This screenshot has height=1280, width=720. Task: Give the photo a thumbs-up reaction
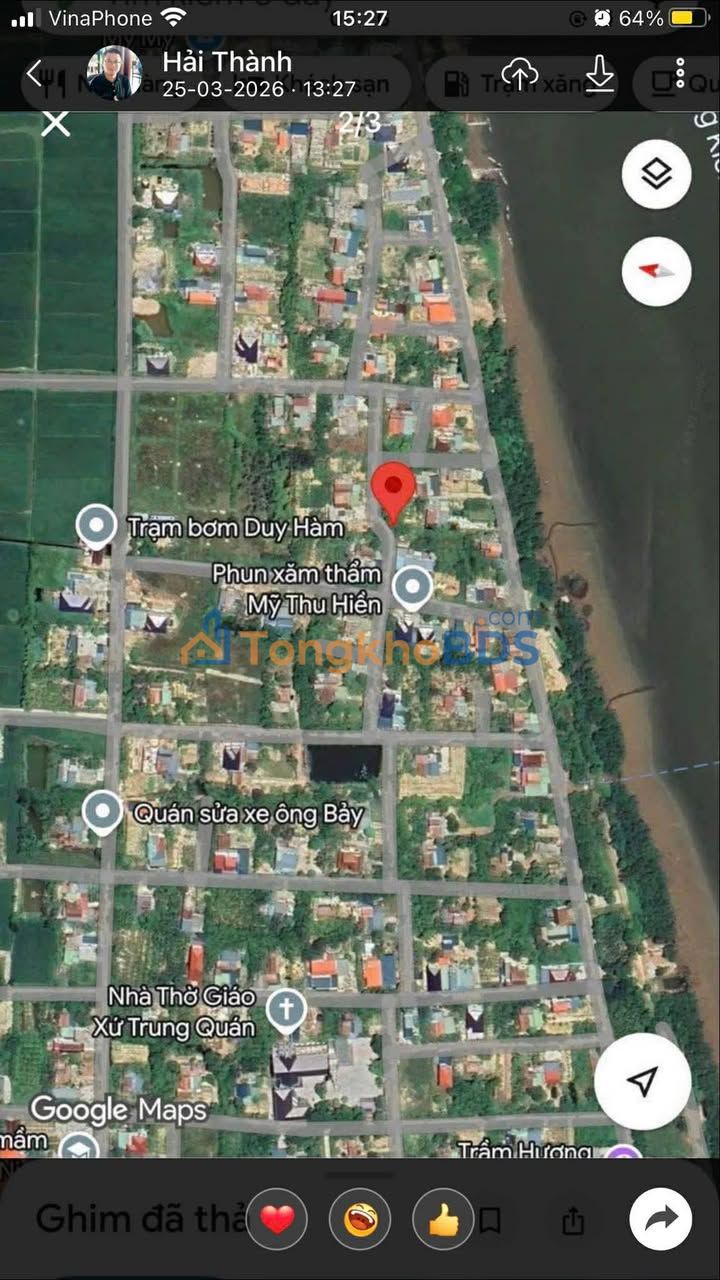point(442,1219)
